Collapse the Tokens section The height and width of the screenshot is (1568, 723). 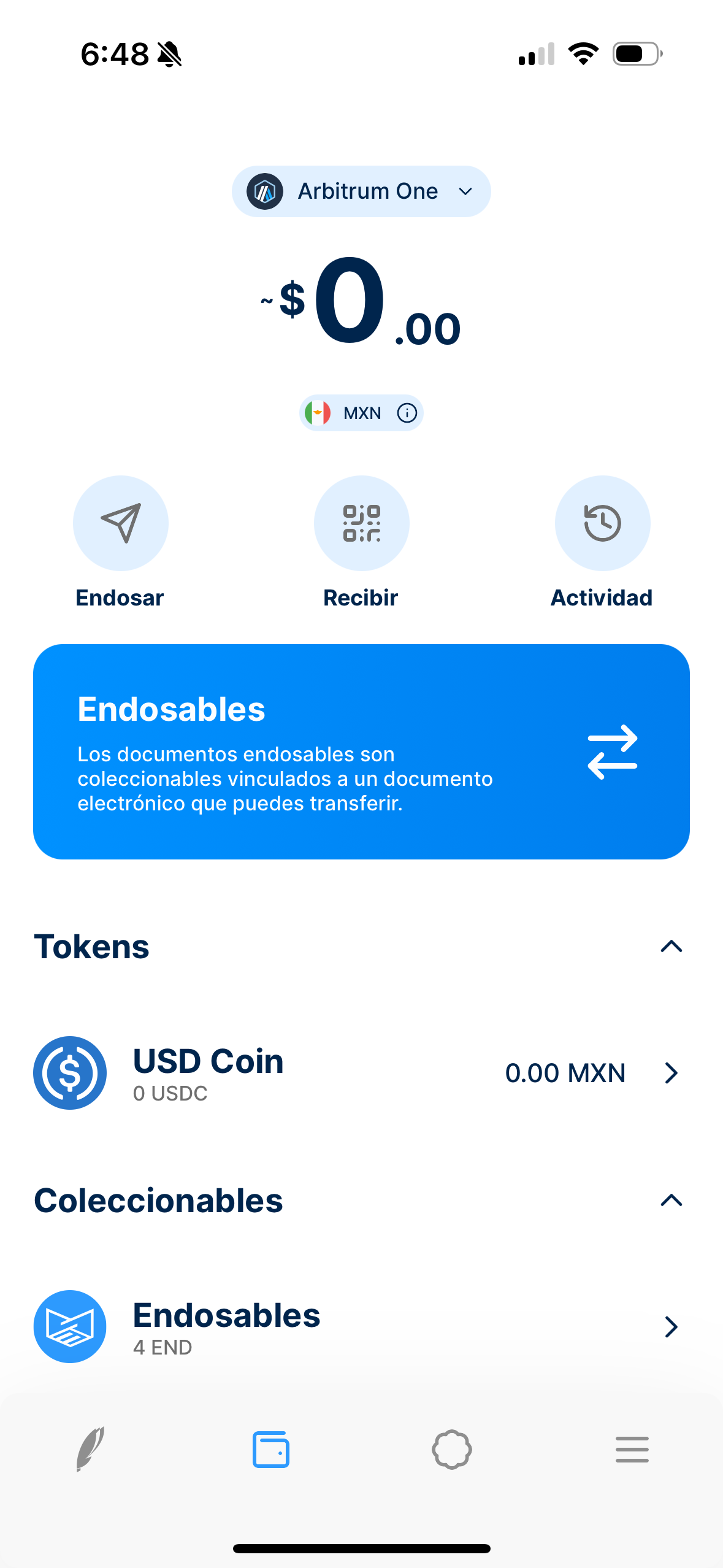point(671,947)
